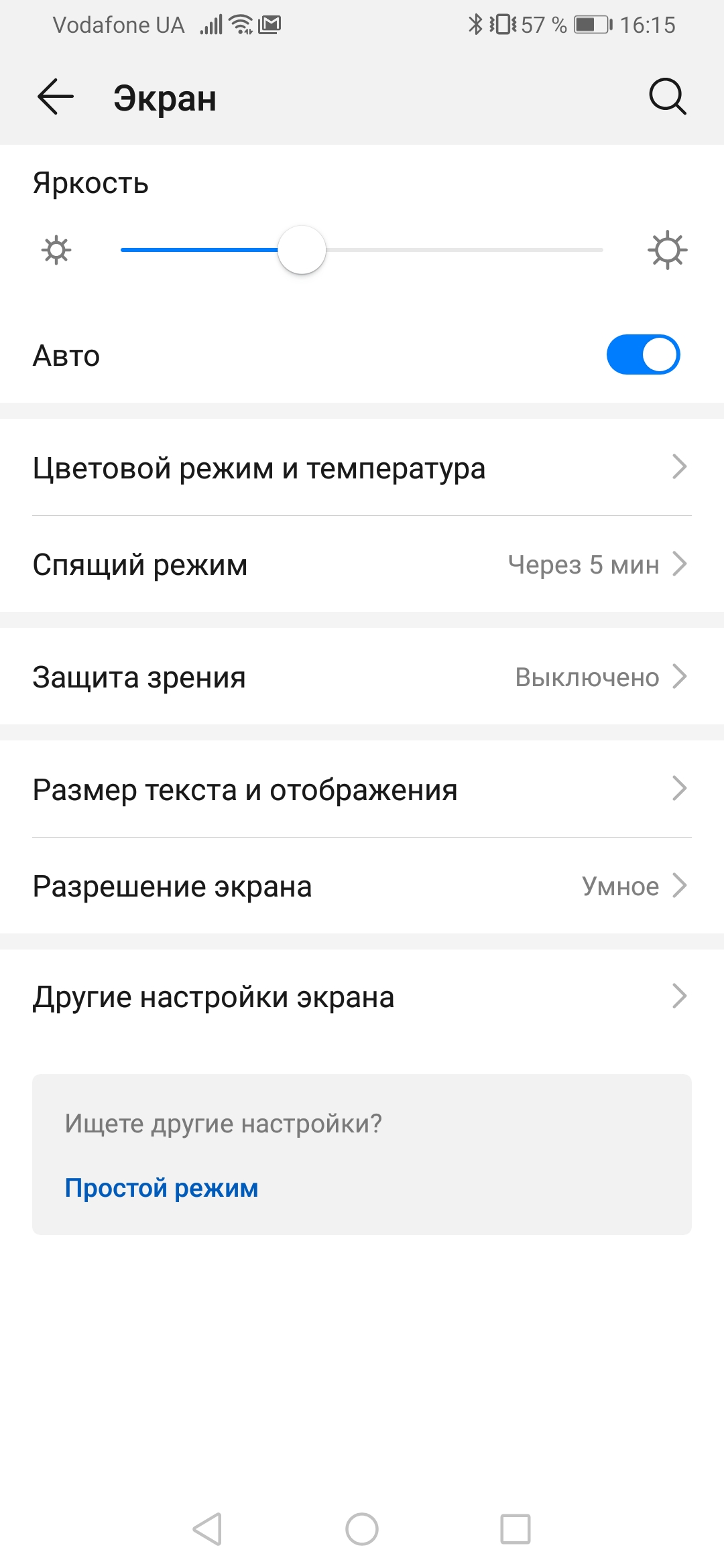The image size is (724, 1568).
Task: Tap the brightness slider handle
Action: (x=302, y=250)
